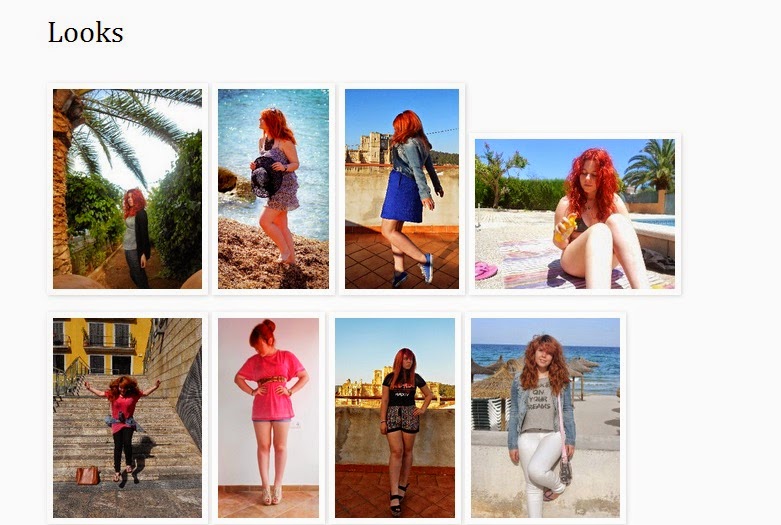Screen dimensions: 781x525
Task: Open the black top and patterned shorts look
Action: coord(394,417)
